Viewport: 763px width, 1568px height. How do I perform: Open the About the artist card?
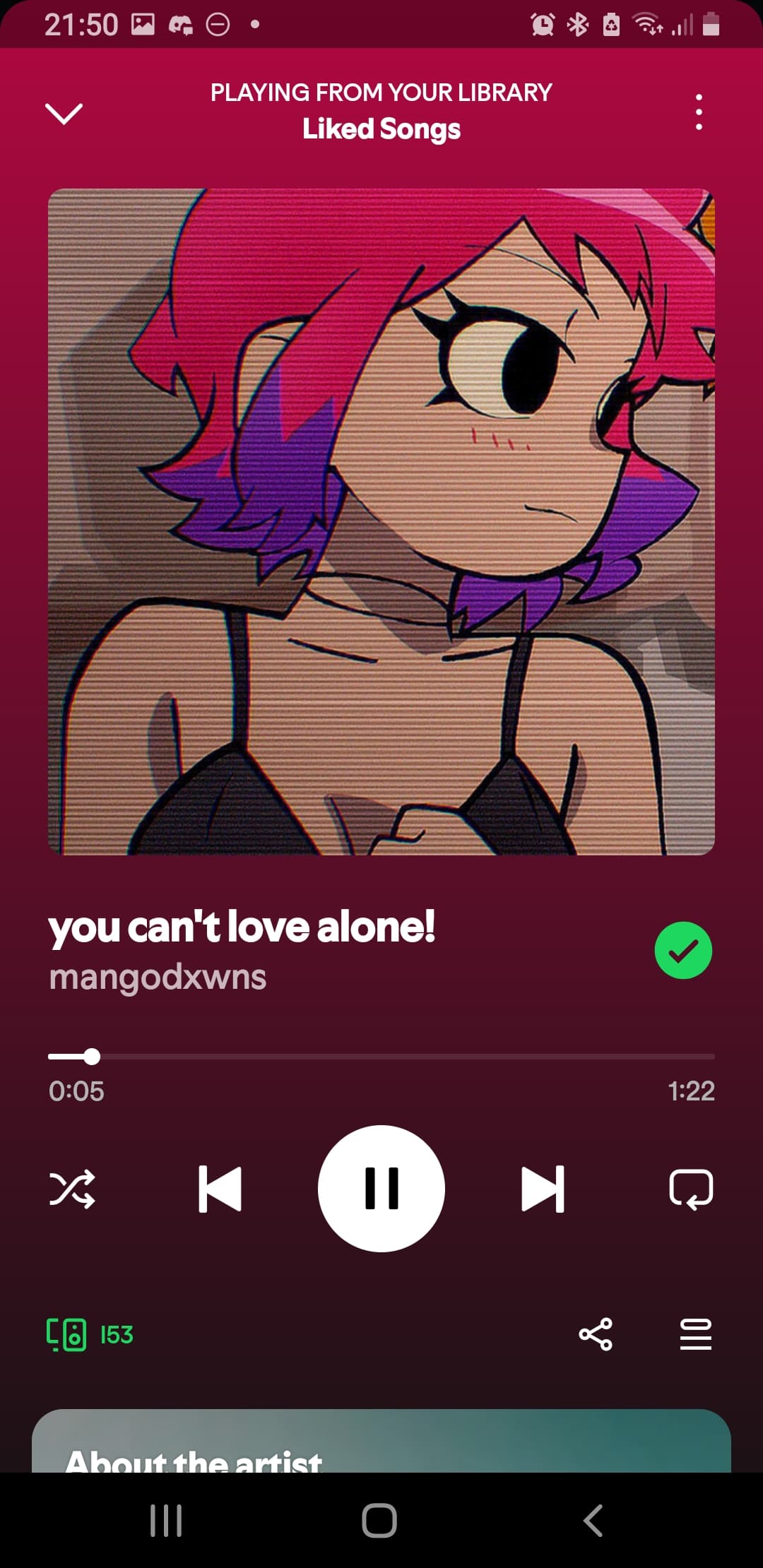coord(381,1441)
